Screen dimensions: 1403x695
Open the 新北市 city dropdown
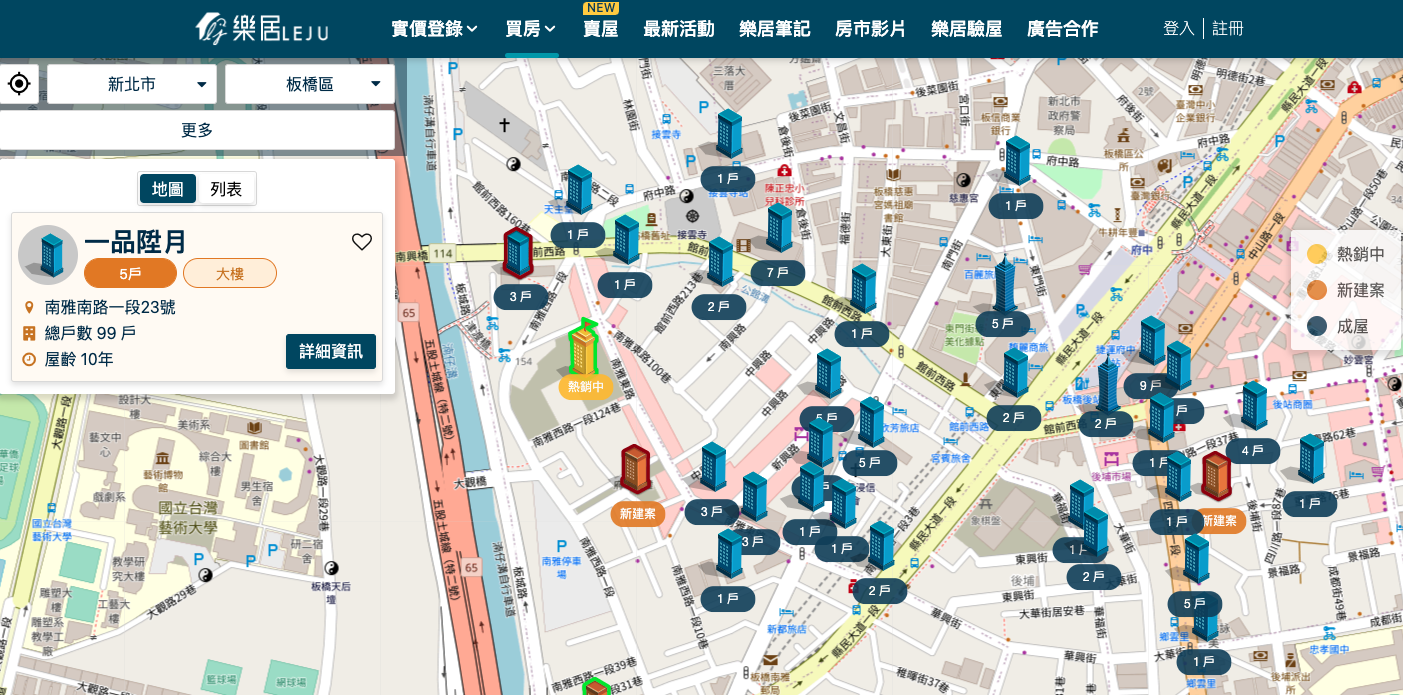click(x=131, y=84)
